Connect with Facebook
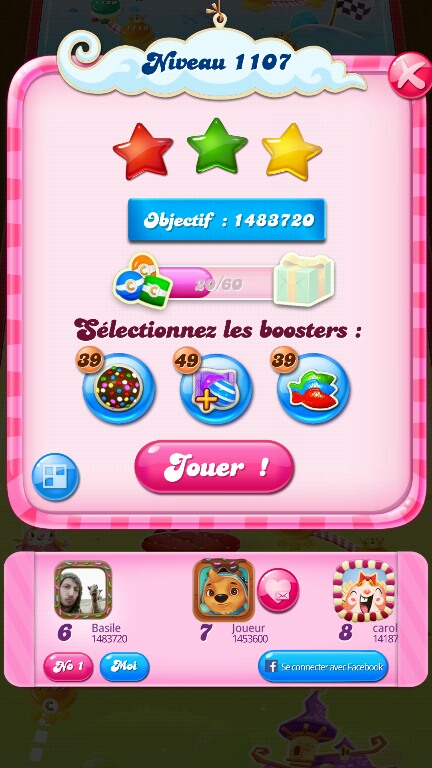This screenshot has width=432, height=768. click(x=323, y=666)
